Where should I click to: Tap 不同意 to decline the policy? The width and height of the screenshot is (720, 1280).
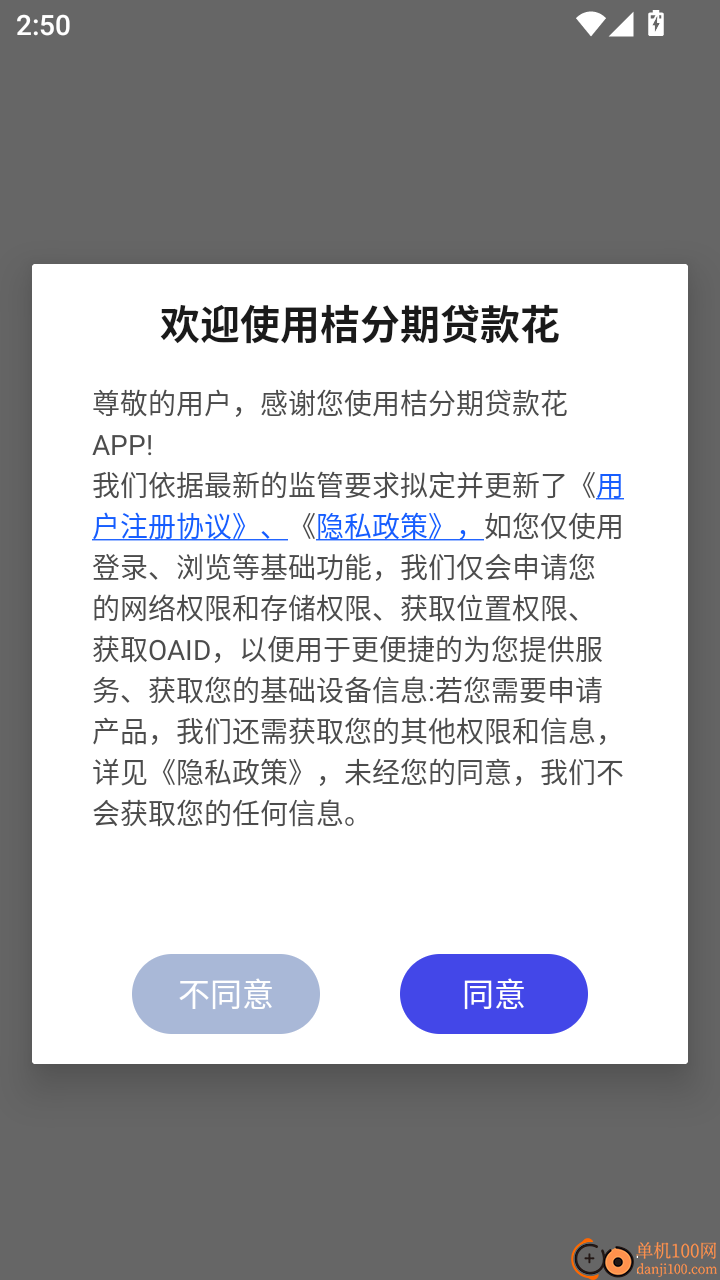pos(226,993)
